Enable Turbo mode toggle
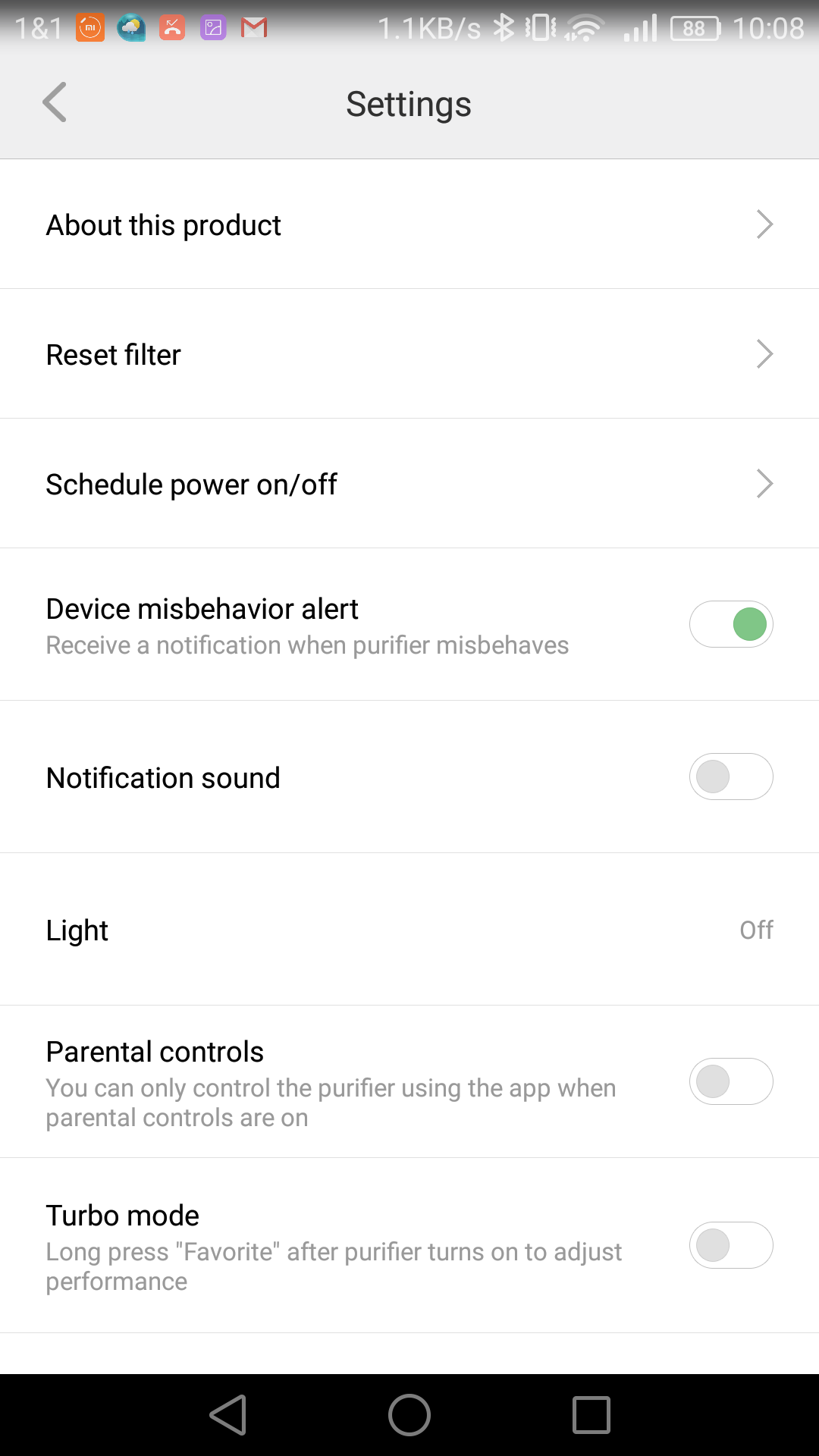 tap(730, 1245)
